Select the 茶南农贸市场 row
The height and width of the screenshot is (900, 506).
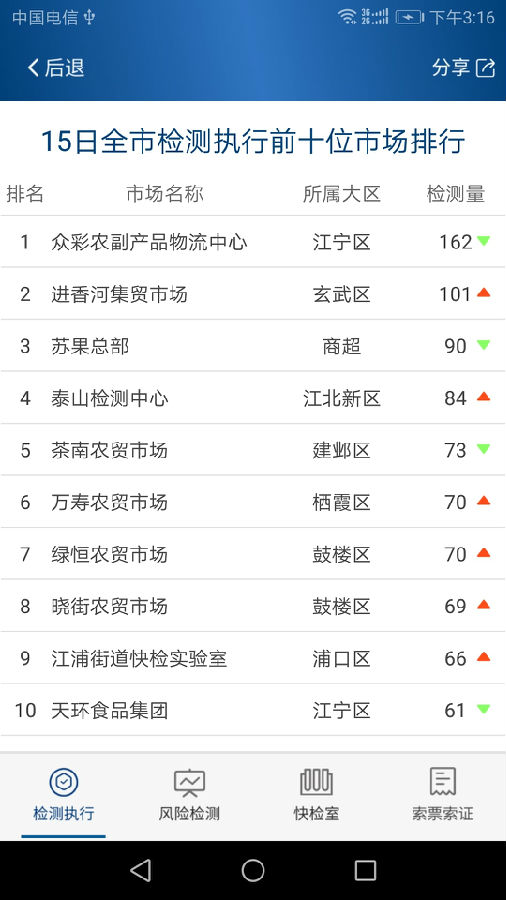253,450
